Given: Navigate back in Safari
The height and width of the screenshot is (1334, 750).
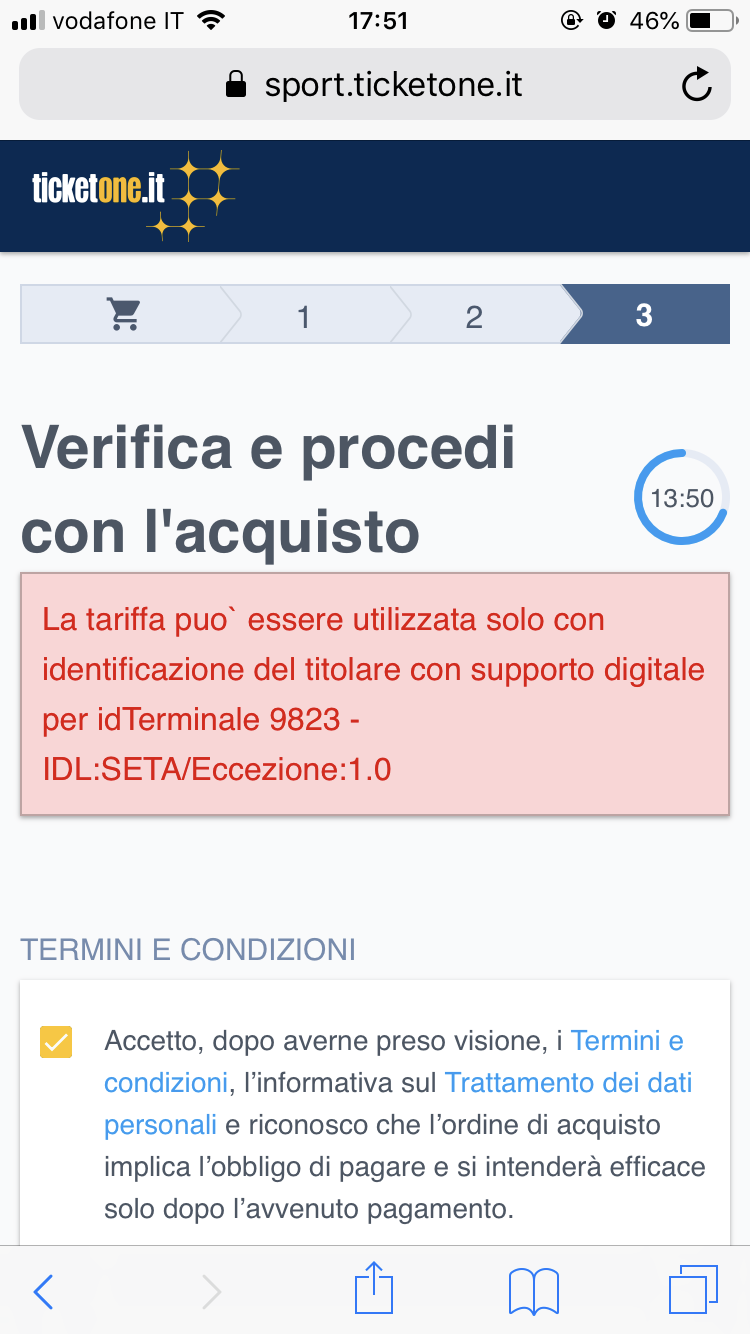Looking at the screenshot, I should [x=43, y=1292].
